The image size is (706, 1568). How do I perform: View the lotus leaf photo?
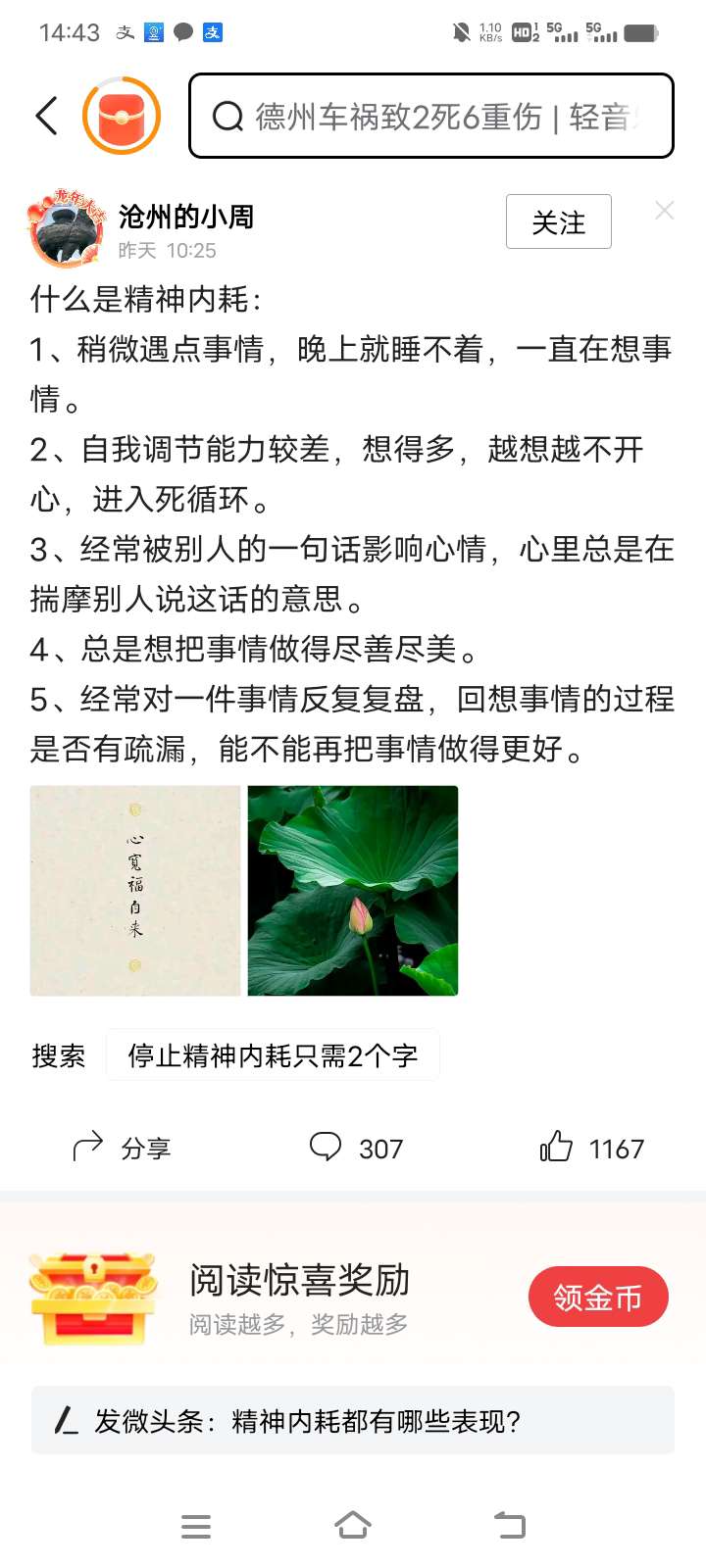tap(353, 890)
